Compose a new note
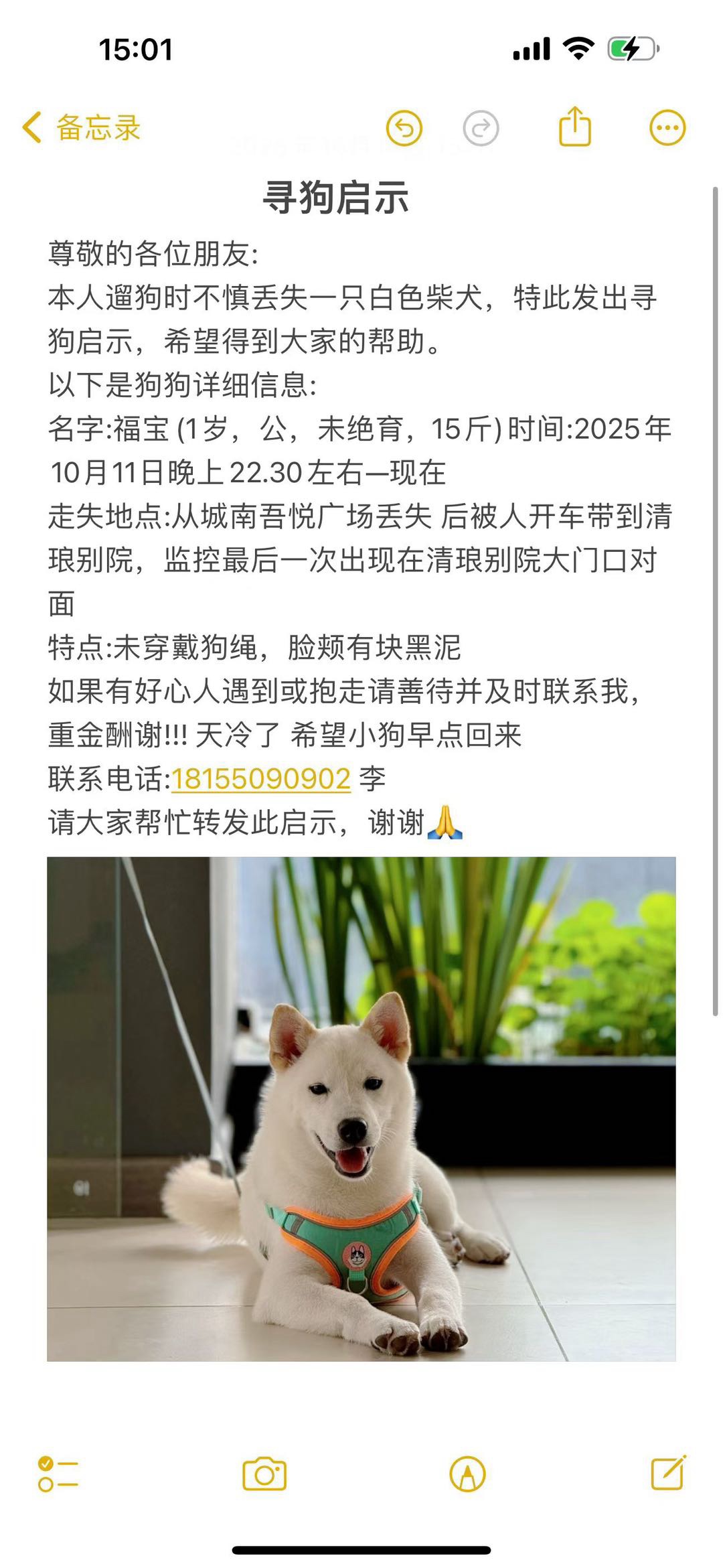This screenshot has height=1568, width=723. coord(668,1473)
